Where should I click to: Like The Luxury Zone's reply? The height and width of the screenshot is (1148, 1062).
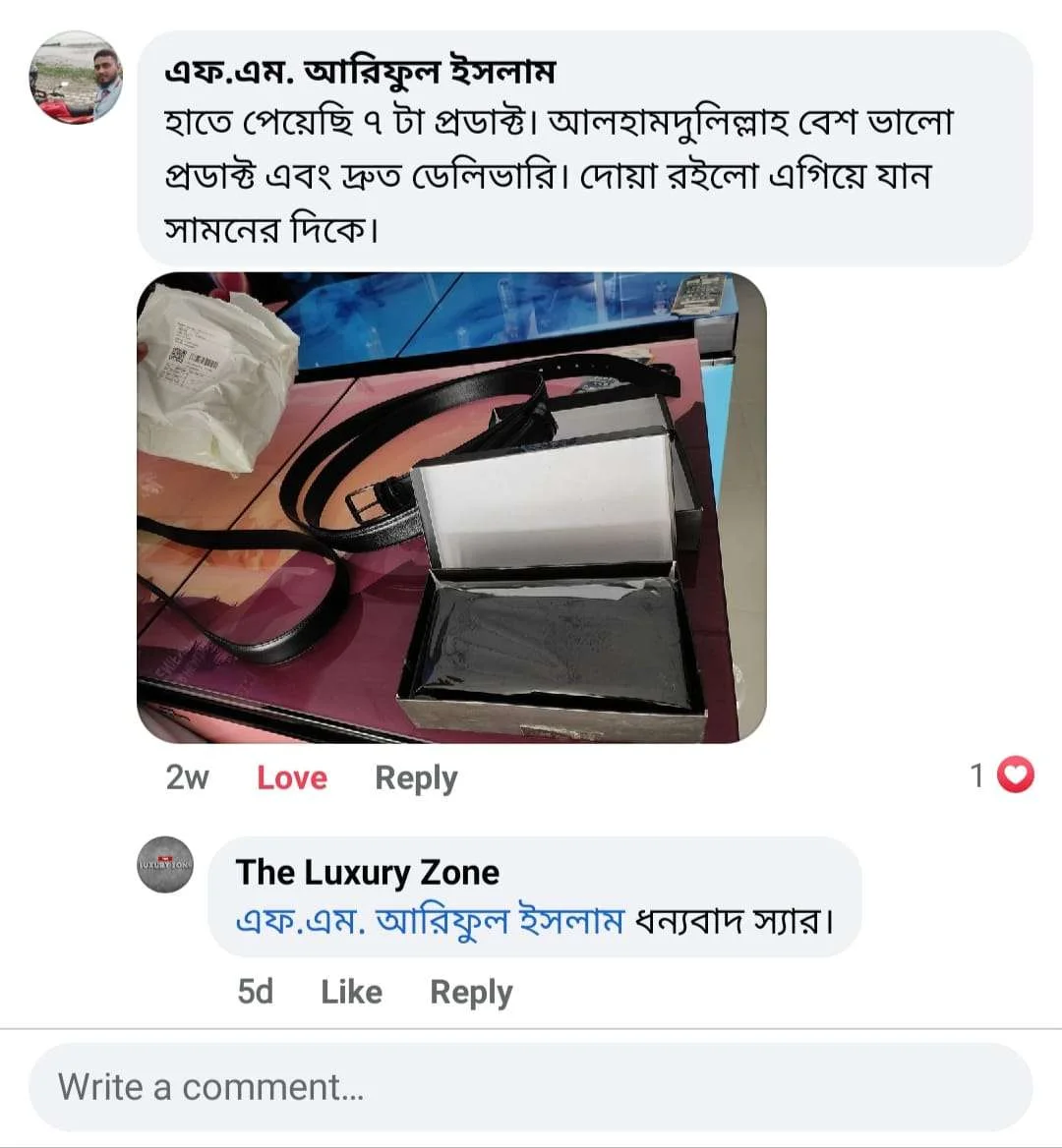click(351, 992)
